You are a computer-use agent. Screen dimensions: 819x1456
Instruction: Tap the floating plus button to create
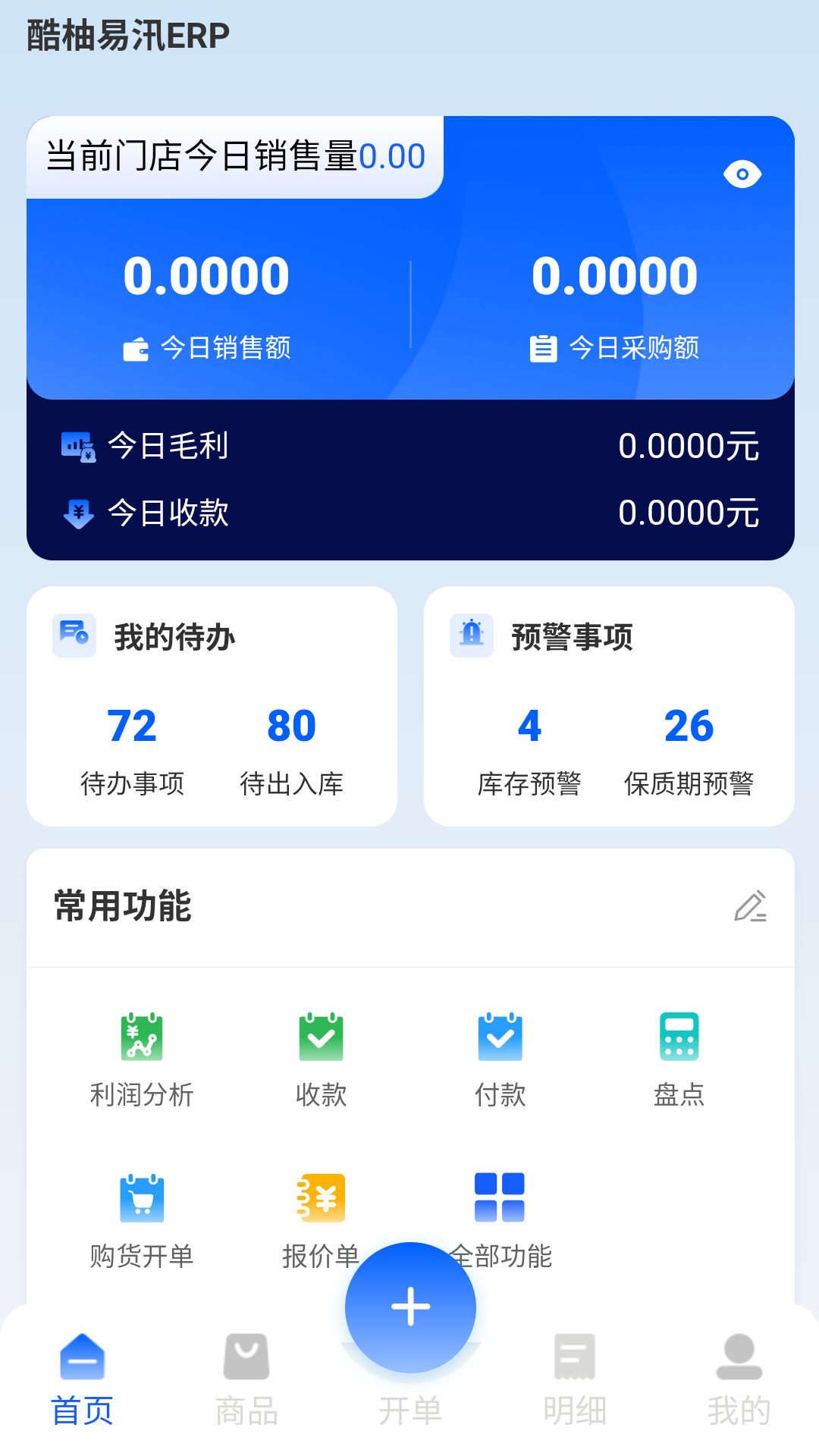(x=409, y=1307)
